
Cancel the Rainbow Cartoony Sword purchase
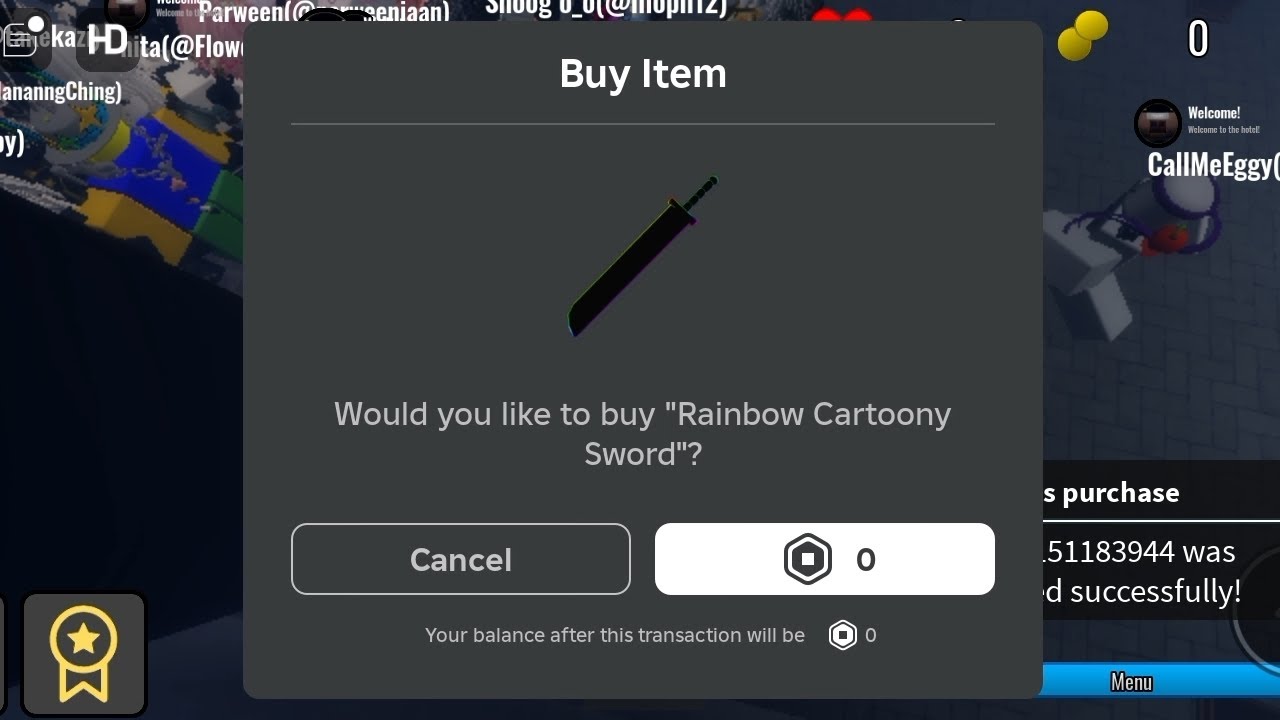tap(460, 559)
